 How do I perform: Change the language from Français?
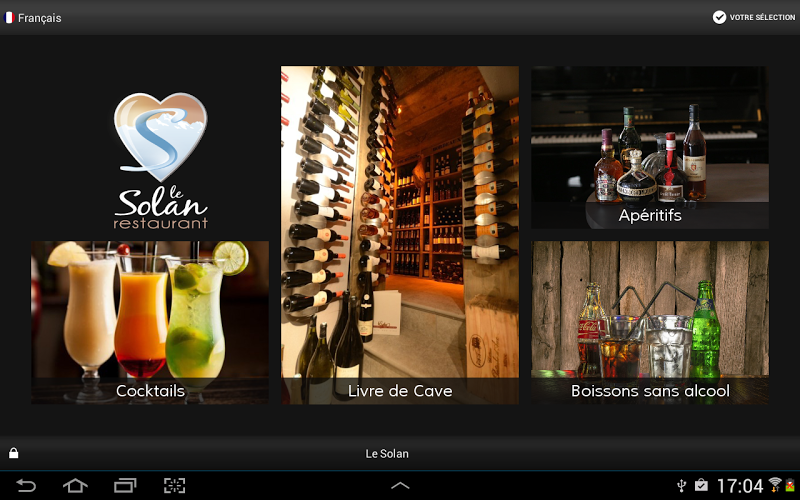tap(34, 18)
